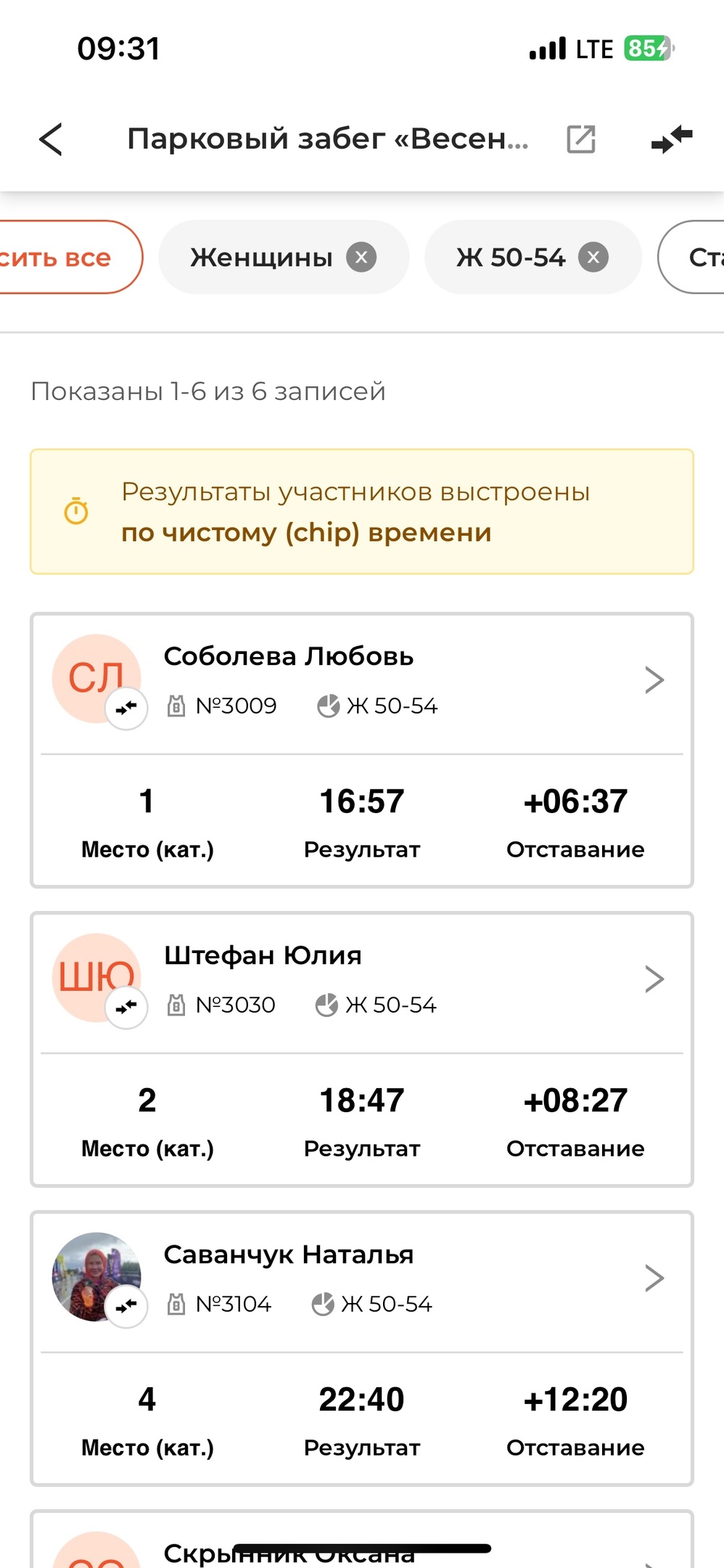This screenshot has height=1568, width=724.
Task: Open the external link icon in header
Action: (580, 139)
